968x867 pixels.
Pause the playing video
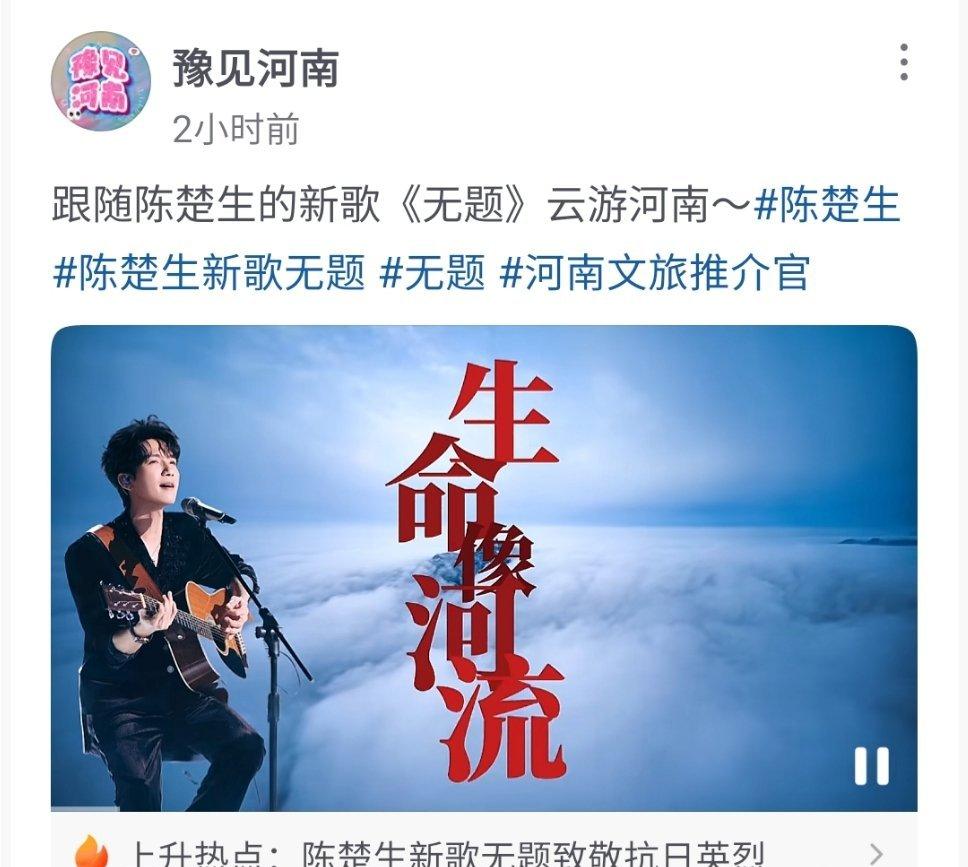pos(871,766)
